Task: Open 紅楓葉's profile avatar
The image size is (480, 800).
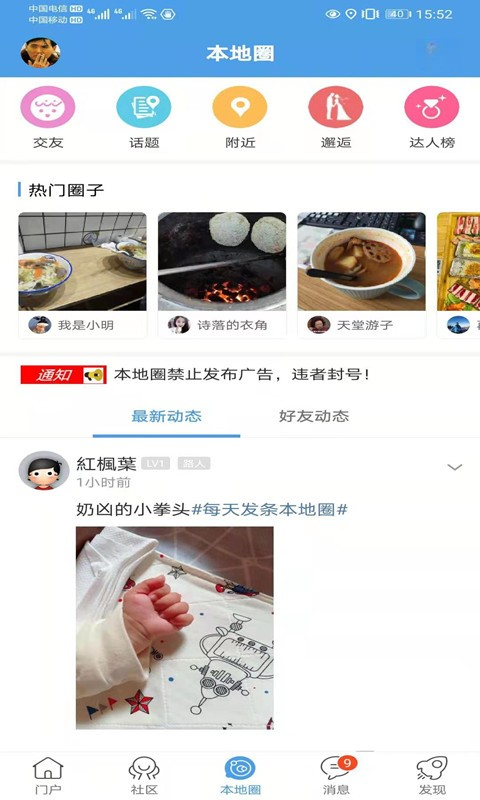Action: pyautogui.click(x=44, y=470)
